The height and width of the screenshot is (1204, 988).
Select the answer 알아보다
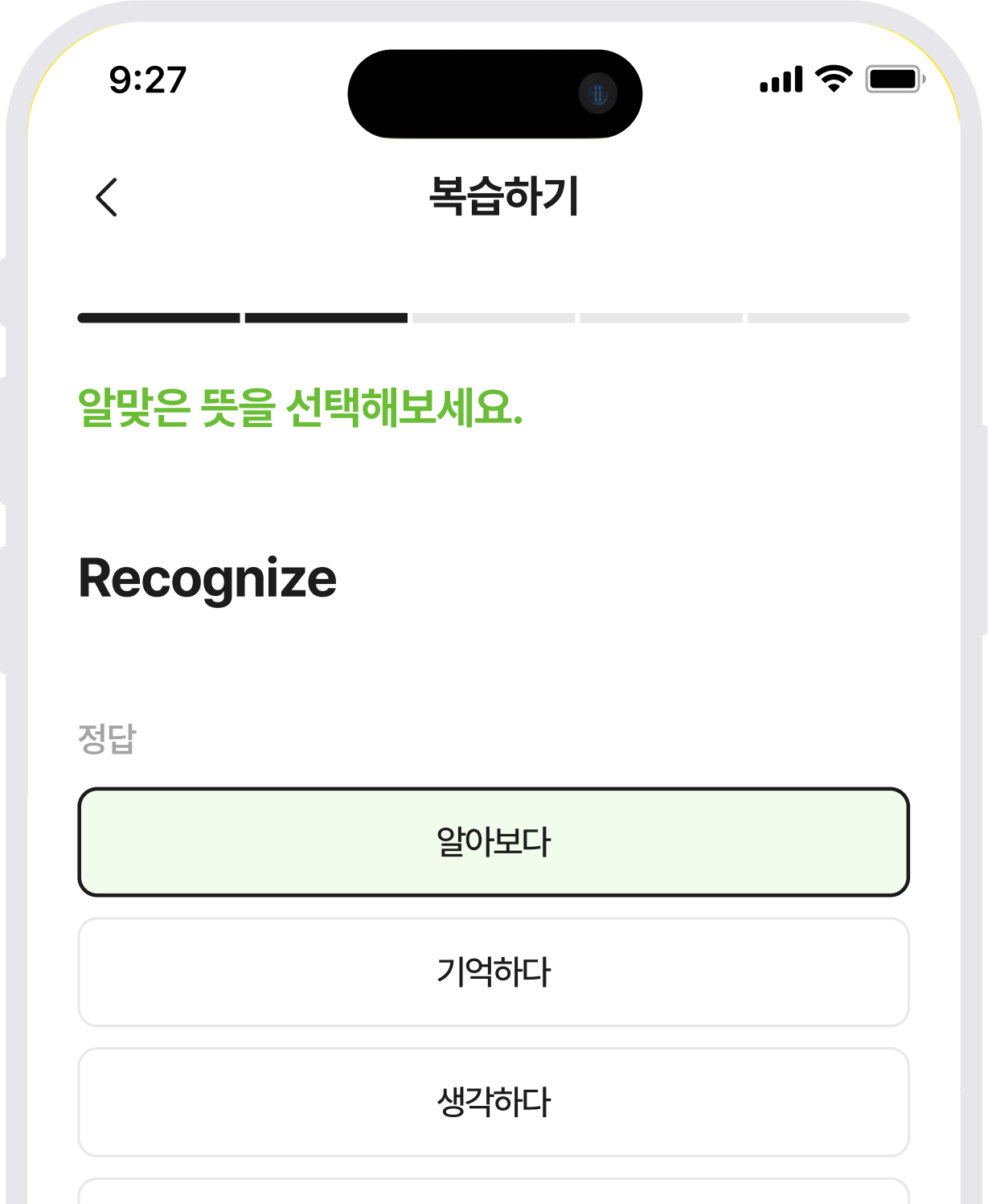[x=493, y=842]
